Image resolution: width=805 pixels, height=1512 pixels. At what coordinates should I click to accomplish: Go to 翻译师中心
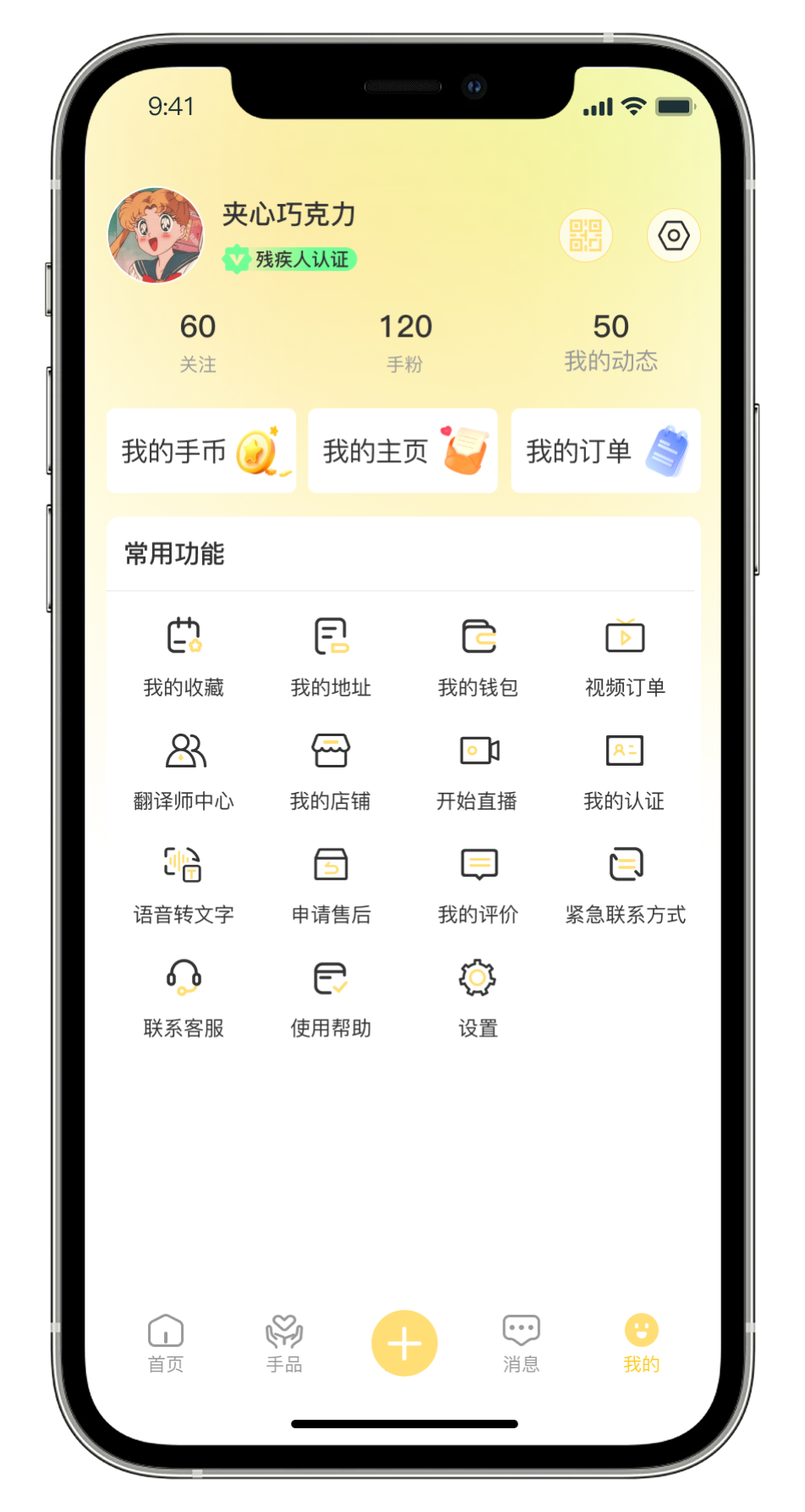coord(183,770)
